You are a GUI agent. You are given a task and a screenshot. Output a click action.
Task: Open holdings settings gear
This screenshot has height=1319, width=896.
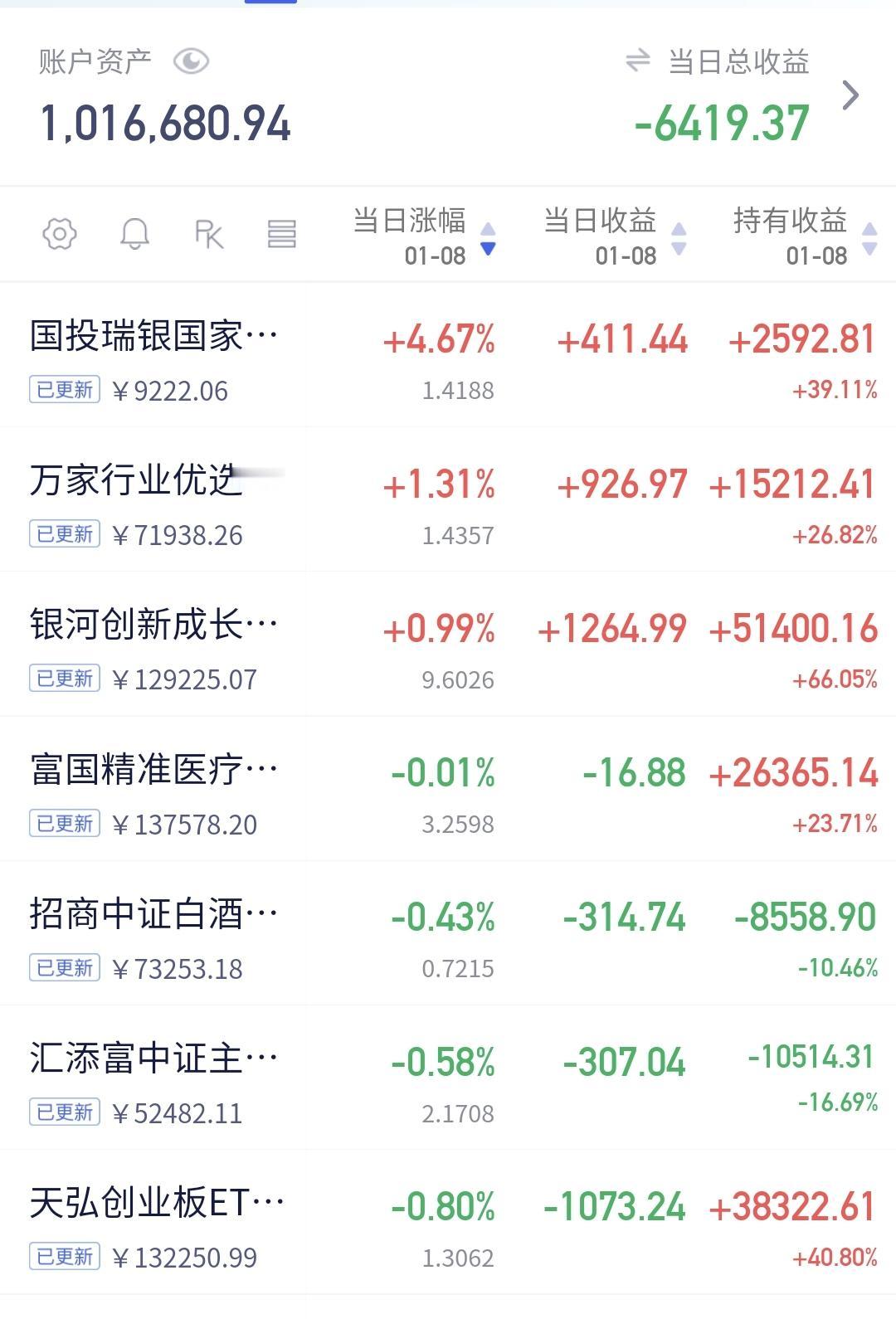point(60,234)
